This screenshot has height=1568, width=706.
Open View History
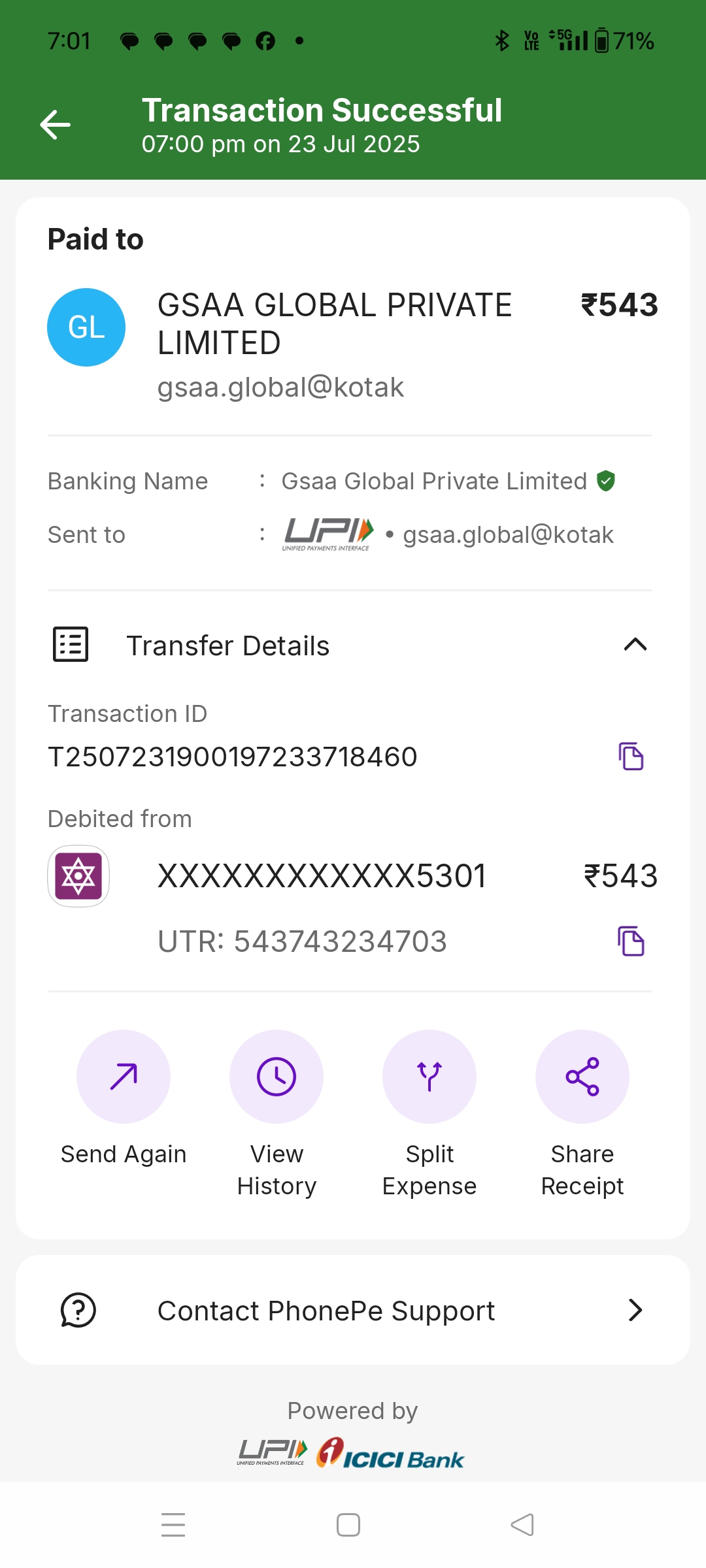click(277, 1077)
